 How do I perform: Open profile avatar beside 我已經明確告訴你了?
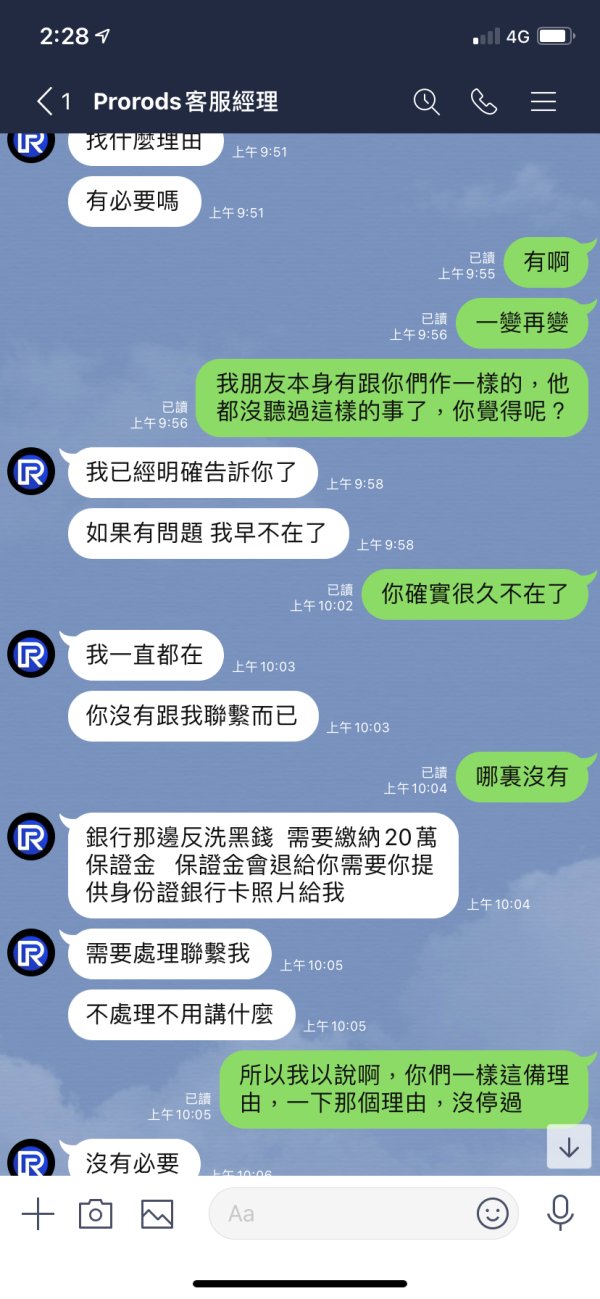click(31, 471)
